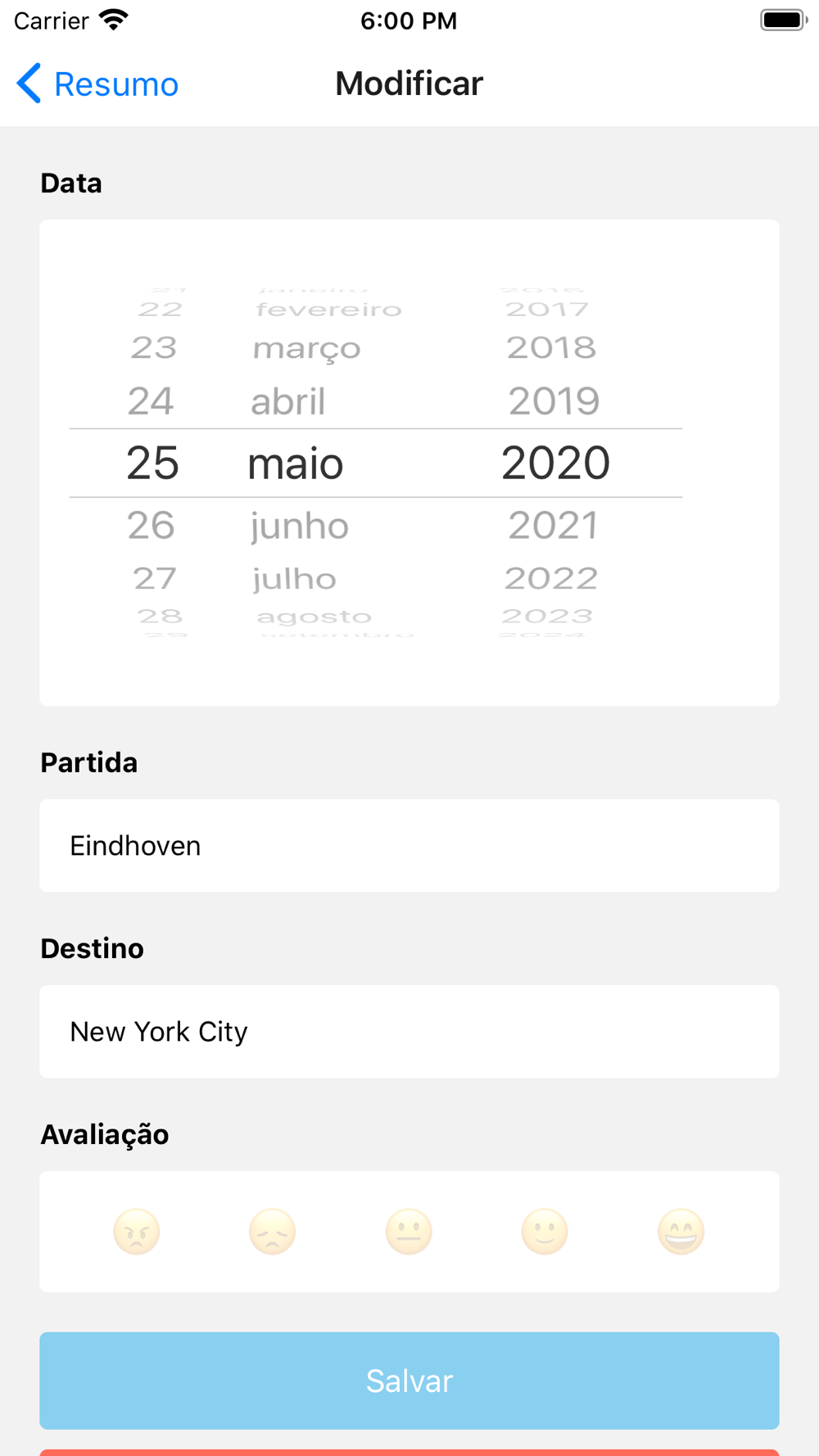Screen dimensions: 819x1456
Task: Go back to Resumo
Action: pyautogui.click(x=98, y=84)
